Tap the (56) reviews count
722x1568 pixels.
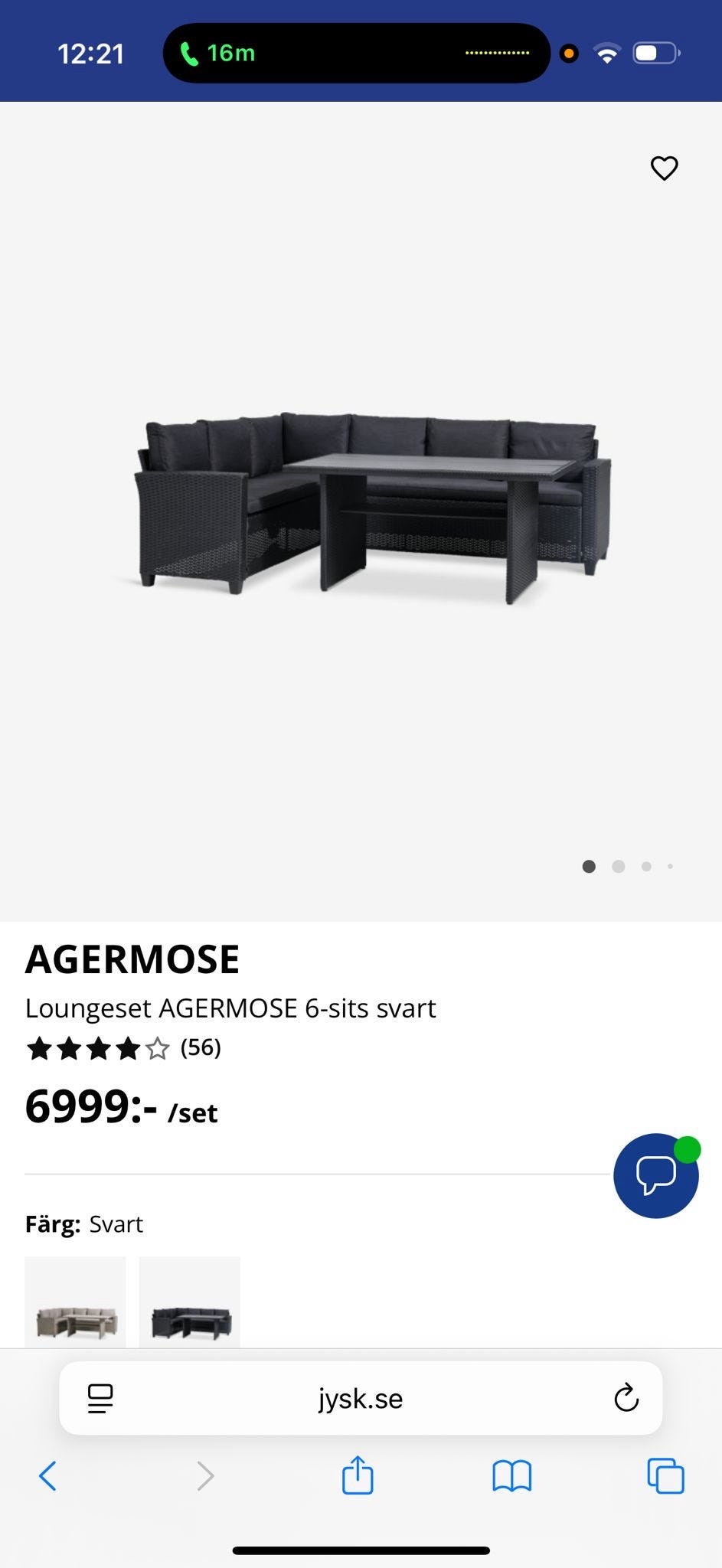(199, 1048)
